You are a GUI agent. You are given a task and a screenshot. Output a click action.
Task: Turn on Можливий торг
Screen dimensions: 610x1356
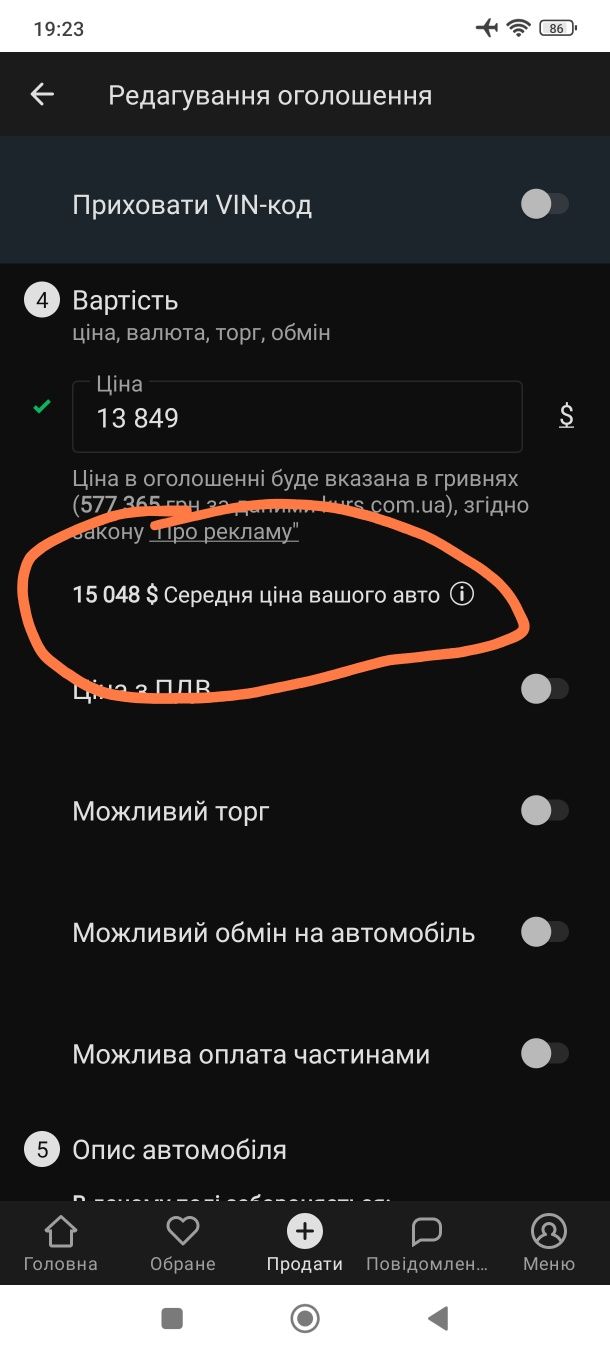coord(545,811)
